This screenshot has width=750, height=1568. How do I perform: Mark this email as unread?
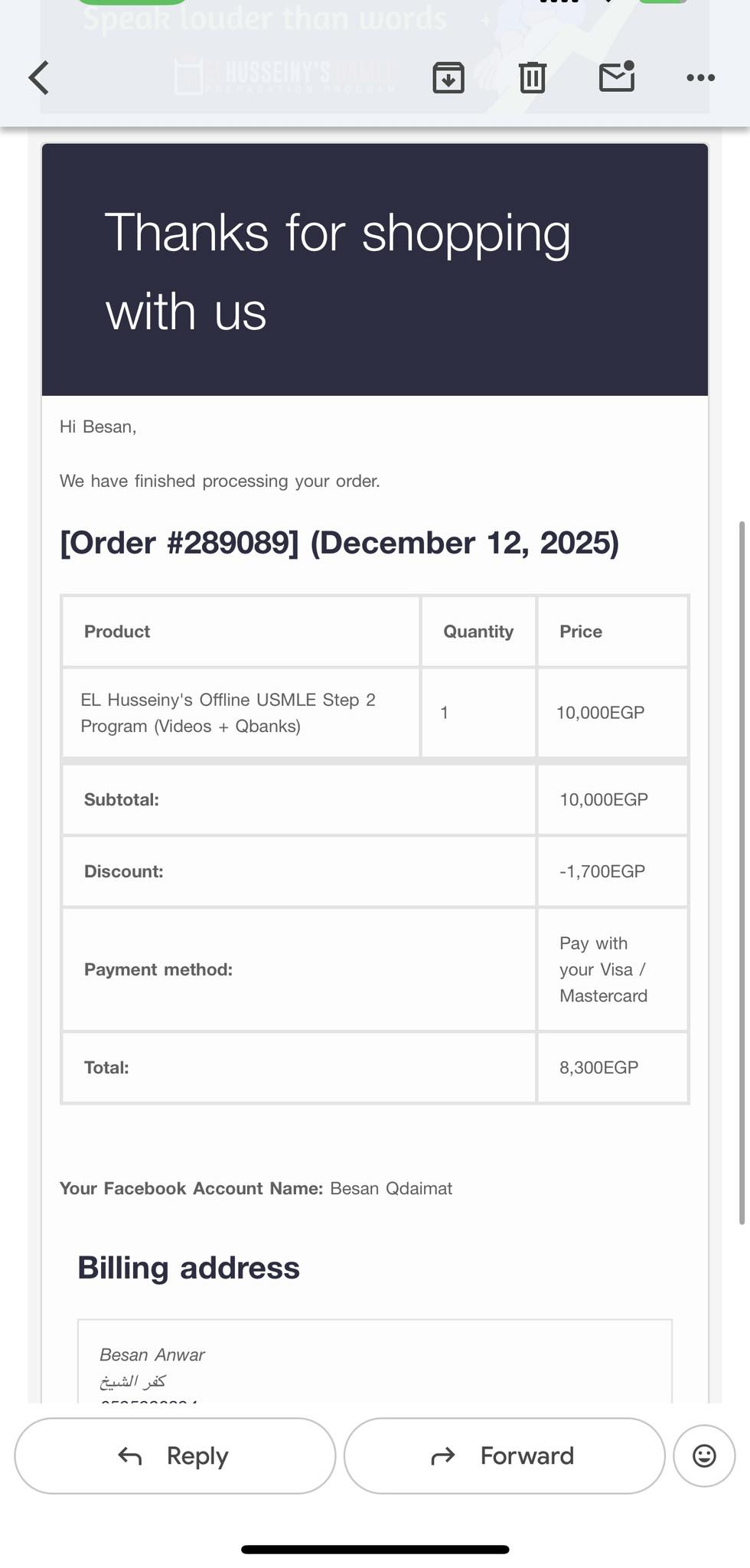tap(617, 77)
